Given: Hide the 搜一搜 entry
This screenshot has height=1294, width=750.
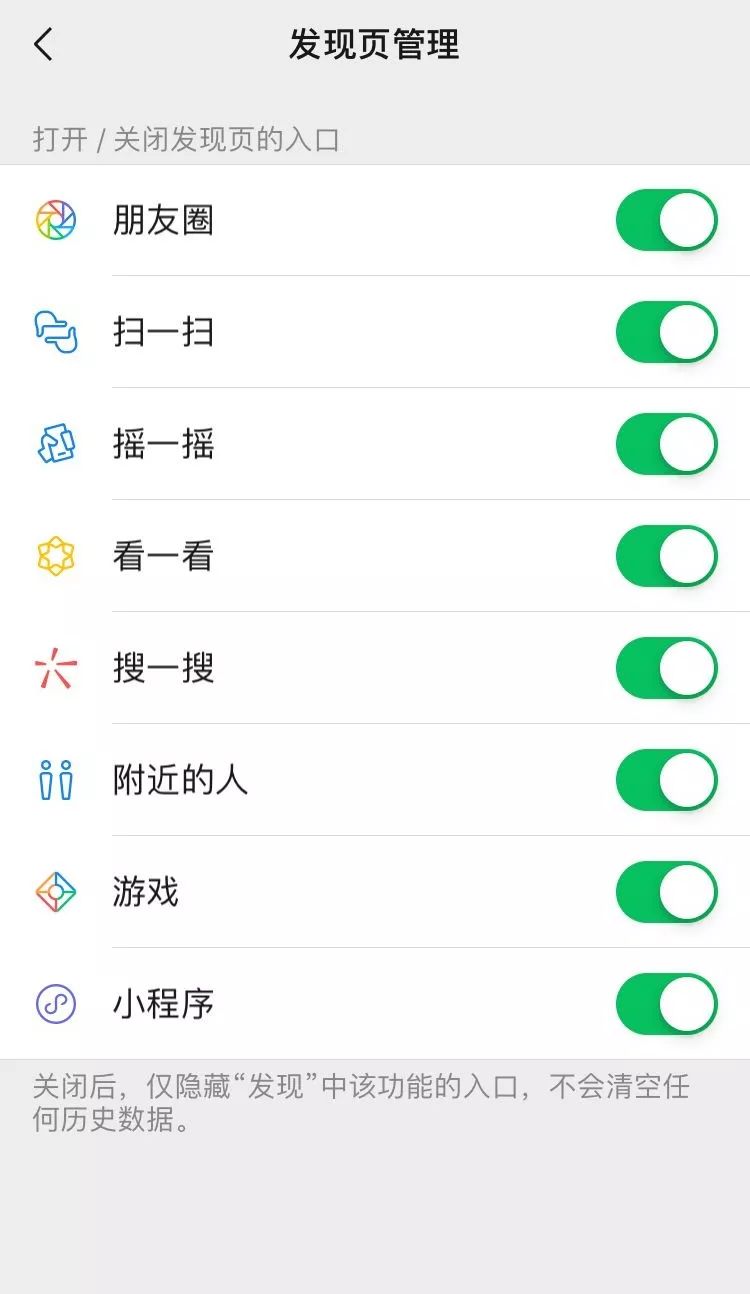Looking at the screenshot, I should coord(666,668).
